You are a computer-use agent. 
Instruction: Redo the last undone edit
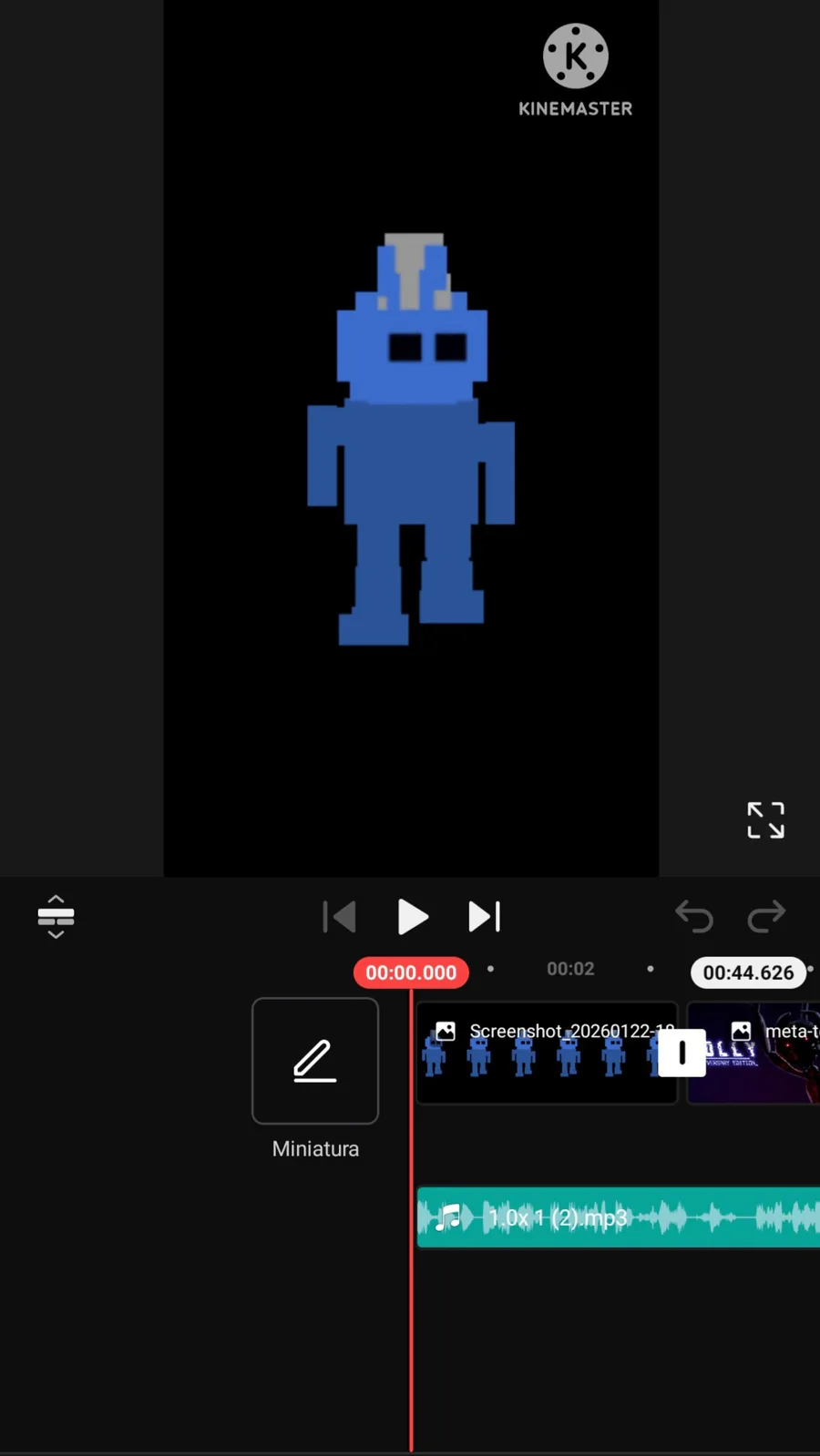tap(766, 916)
